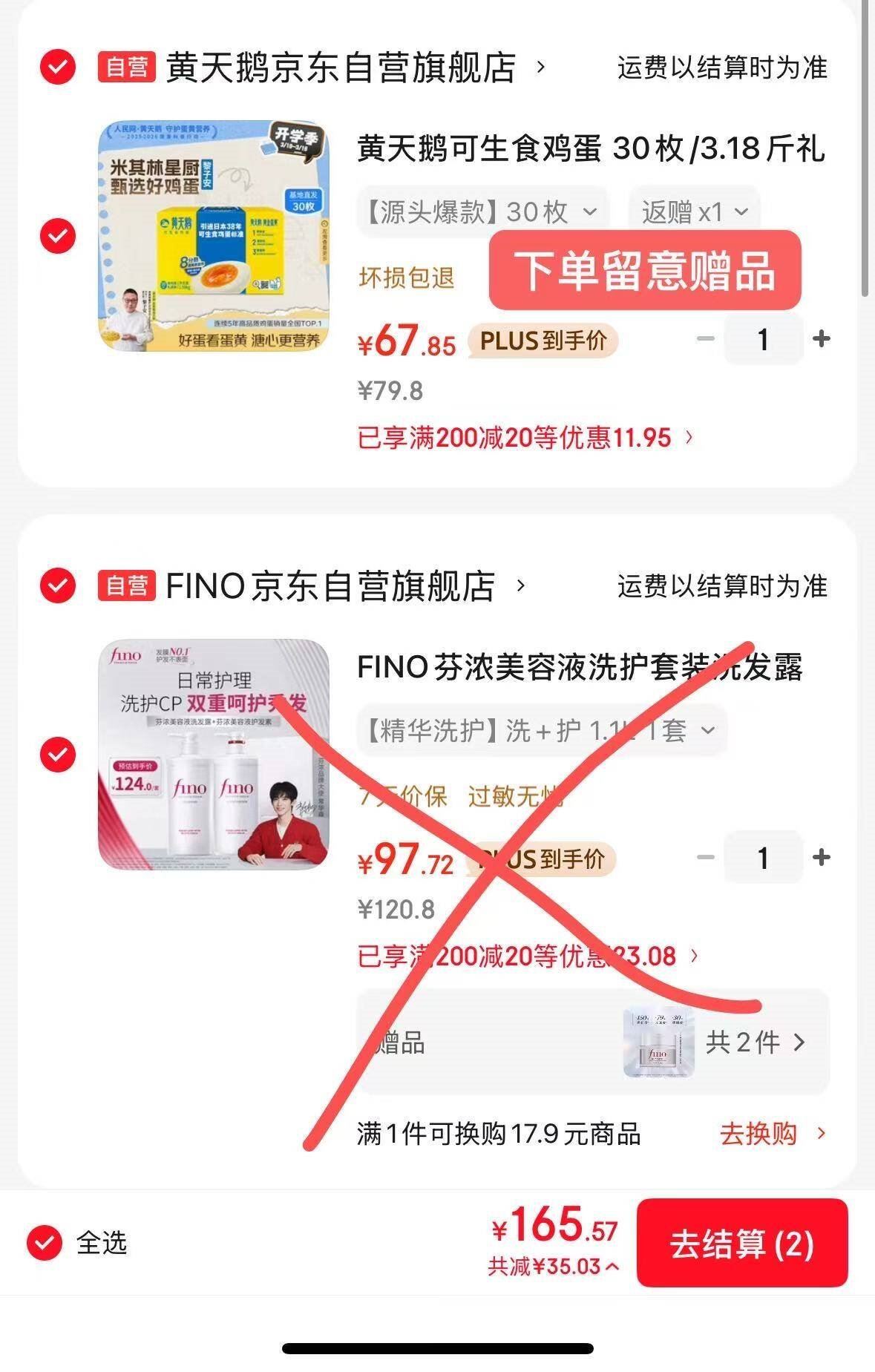Deselect the FINO芬浓 shampoo set checkbox
The image size is (875, 1372).
tap(58, 755)
